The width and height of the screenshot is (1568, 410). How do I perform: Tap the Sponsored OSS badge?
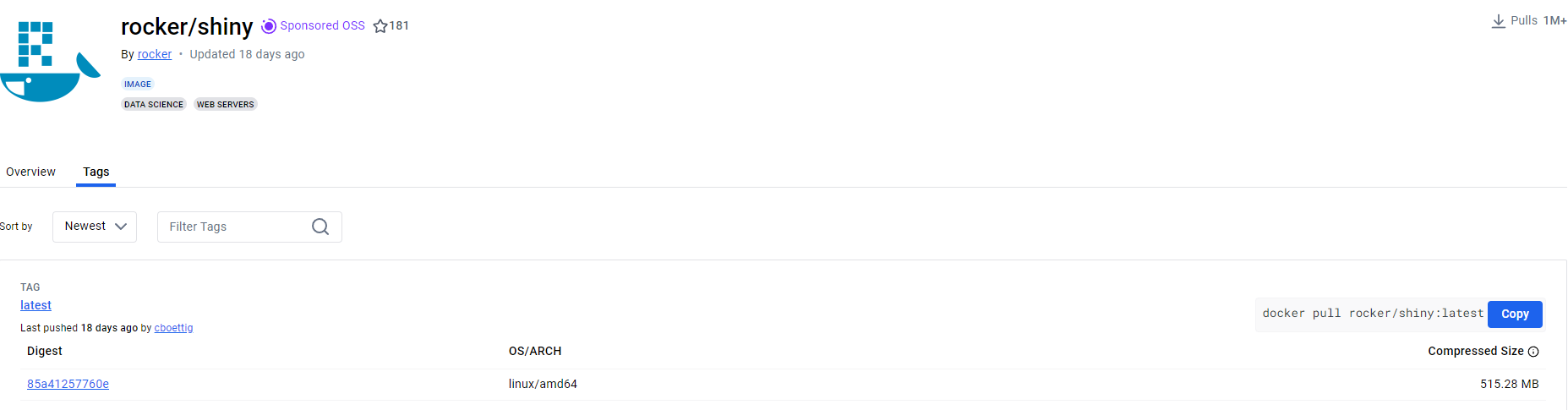click(x=314, y=26)
